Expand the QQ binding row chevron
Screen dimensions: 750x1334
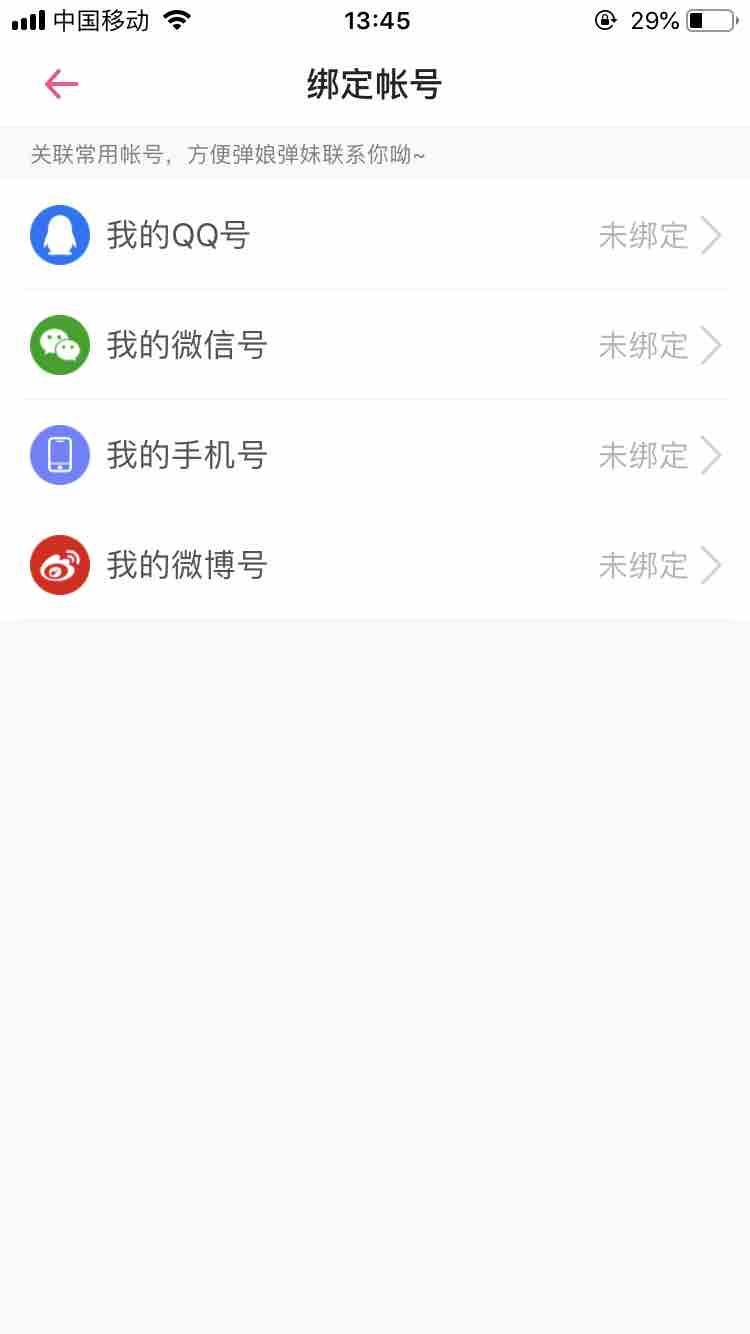tap(712, 235)
